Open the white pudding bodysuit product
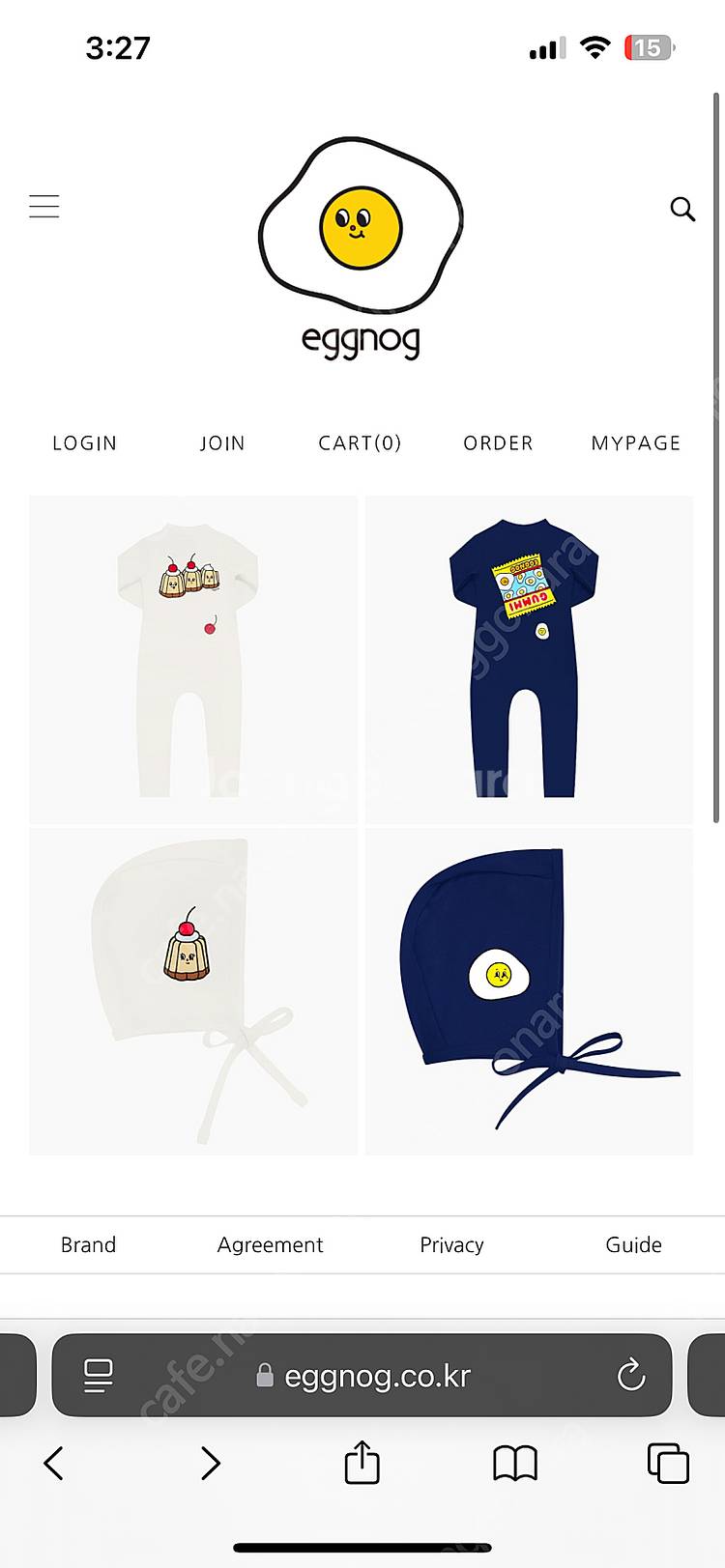Image resolution: width=725 pixels, height=1568 pixels. (193, 660)
